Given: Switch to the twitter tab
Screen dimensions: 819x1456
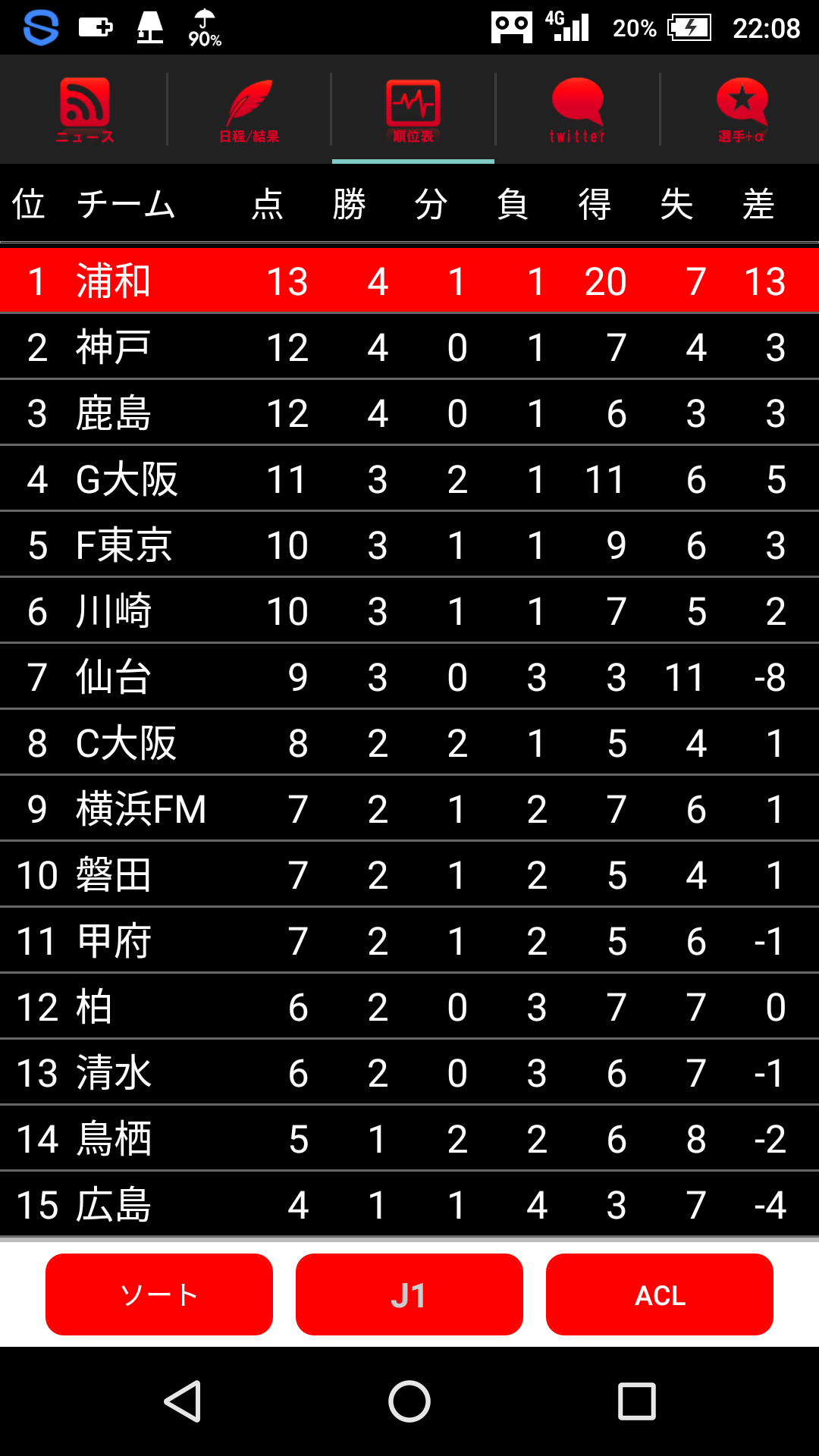Looking at the screenshot, I should (x=578, y=110).
